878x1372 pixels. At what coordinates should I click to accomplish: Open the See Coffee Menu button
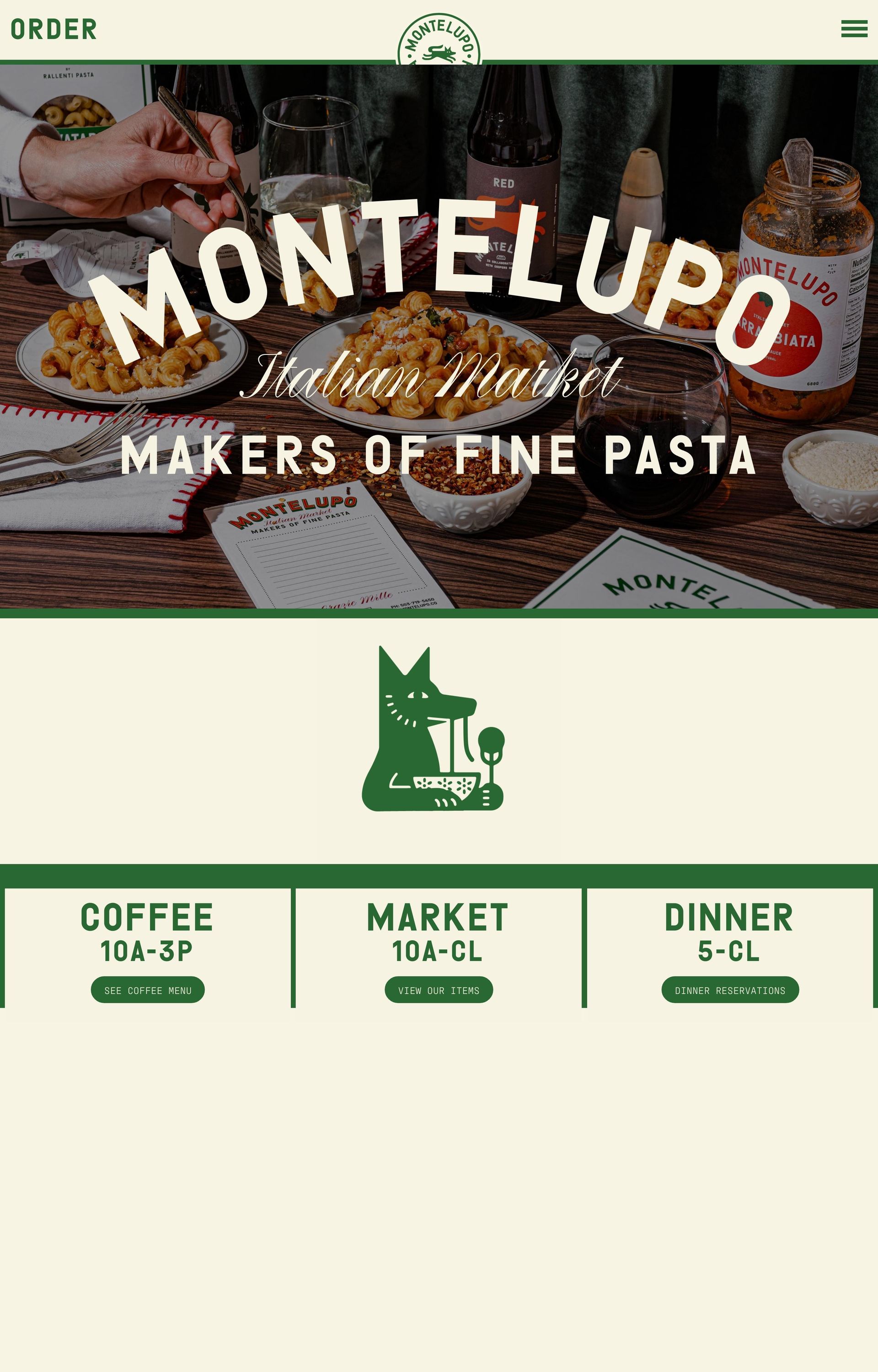point(148,990)
